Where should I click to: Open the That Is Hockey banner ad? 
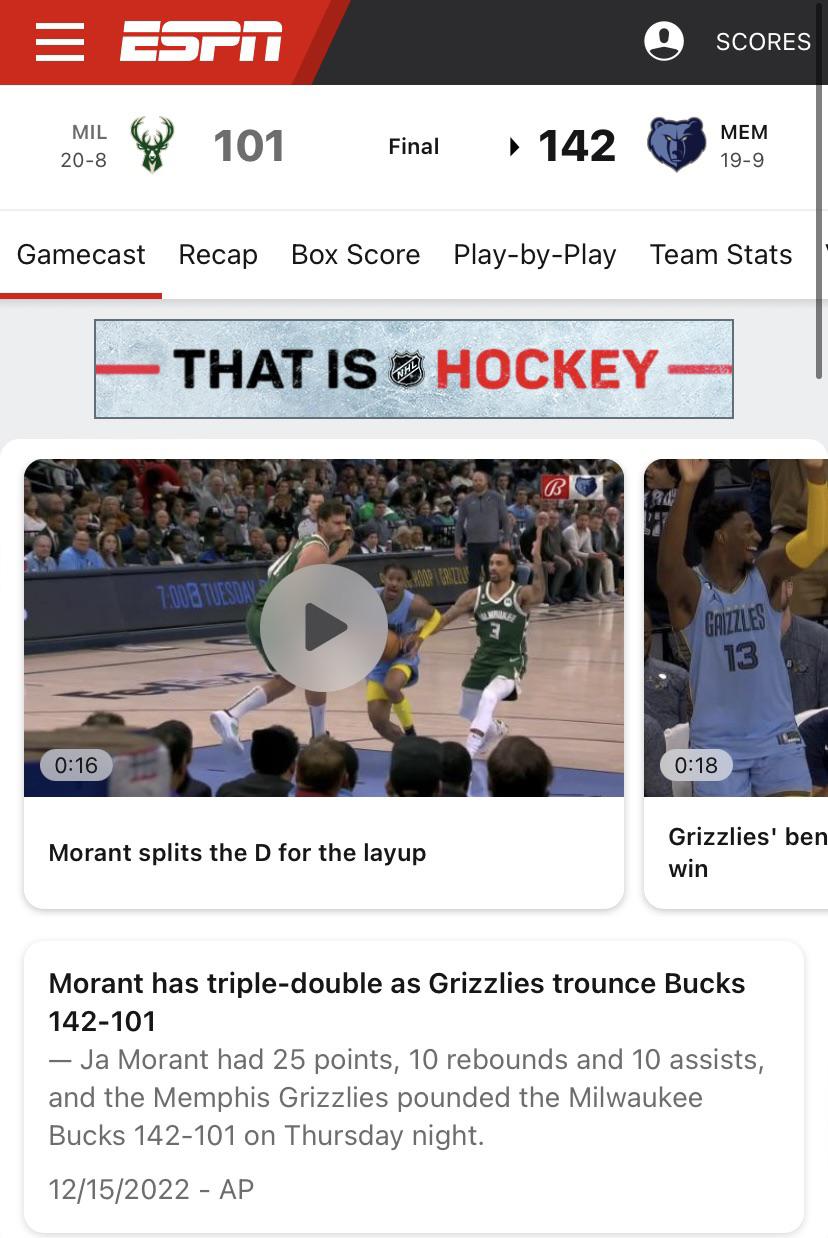click(413, 369)
